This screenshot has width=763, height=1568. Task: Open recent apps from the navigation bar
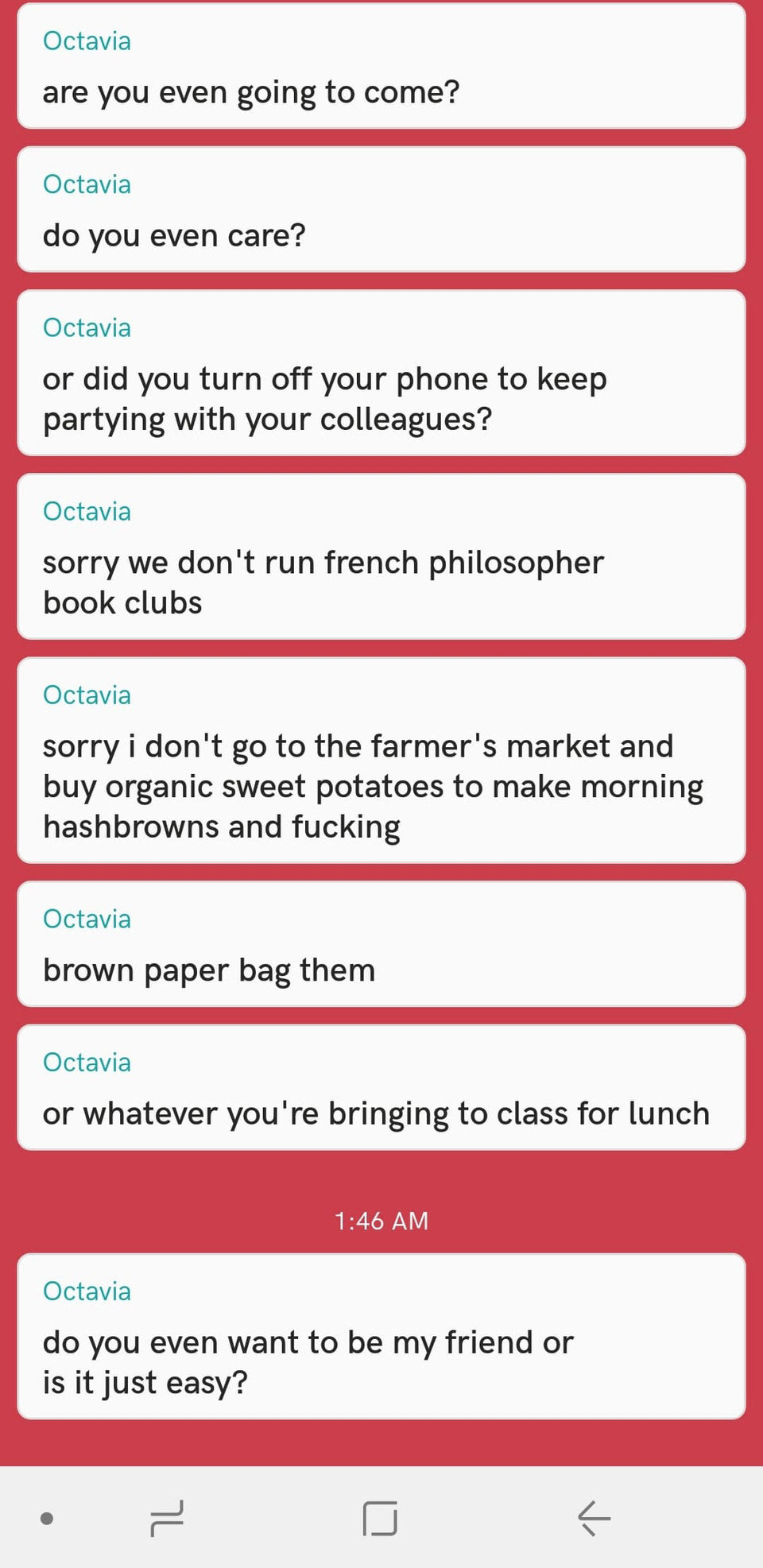pos(167,1518)
